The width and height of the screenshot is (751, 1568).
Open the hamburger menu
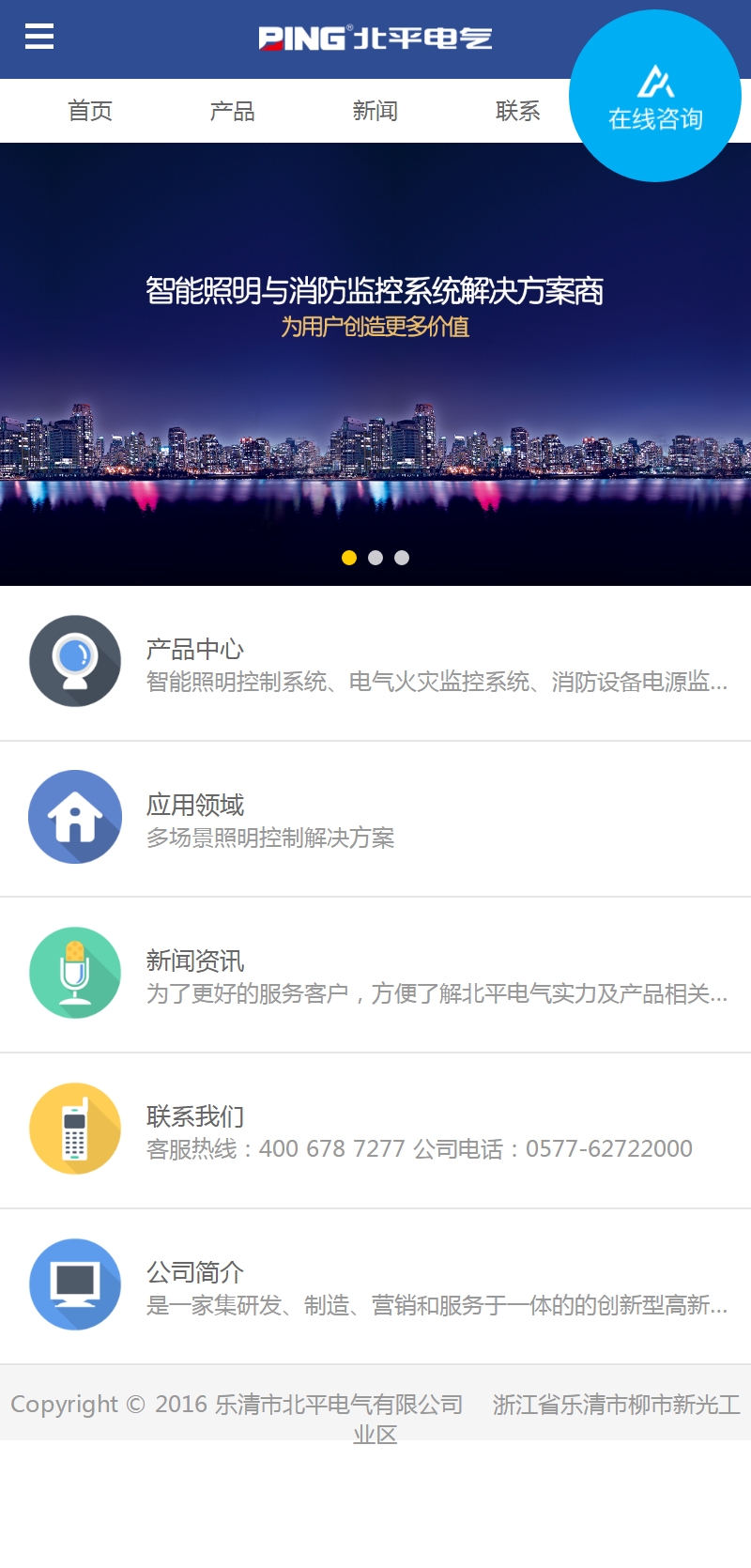tap(39, 37)
